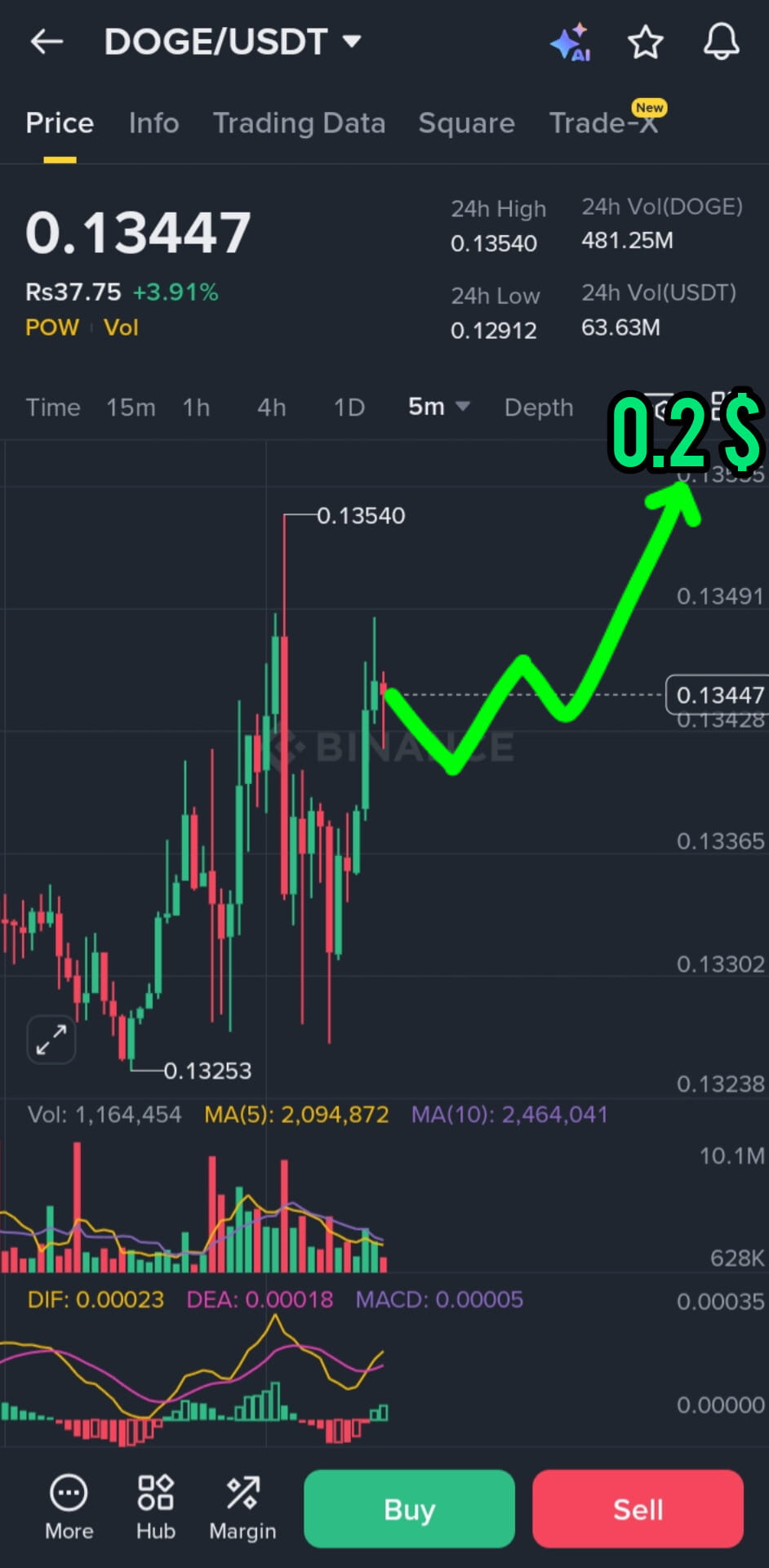Select the 15m chart interval
Screen dimensions: 769x1568
point(131,408)
